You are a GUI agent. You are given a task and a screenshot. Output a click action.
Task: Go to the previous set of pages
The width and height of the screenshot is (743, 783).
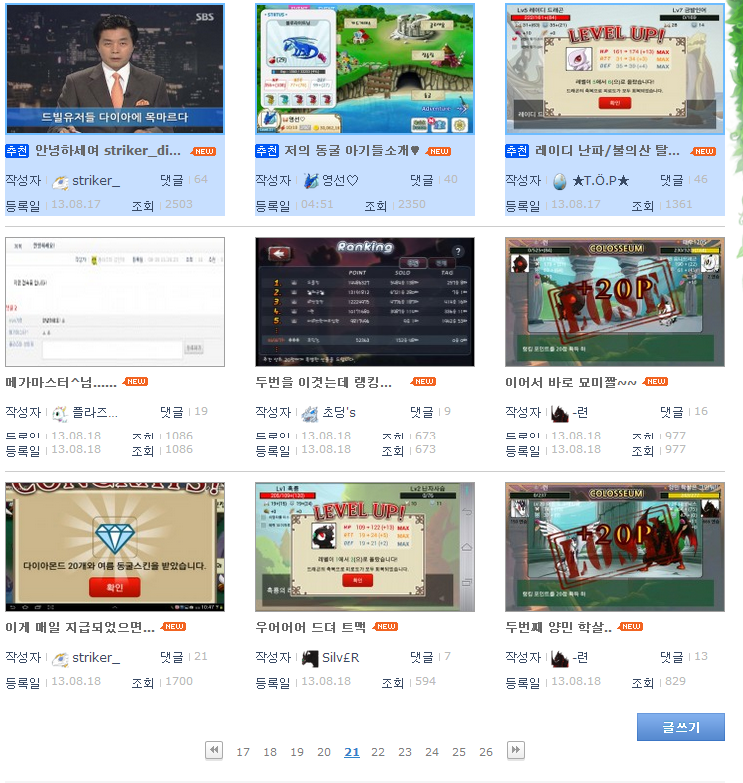coord(214,750)
